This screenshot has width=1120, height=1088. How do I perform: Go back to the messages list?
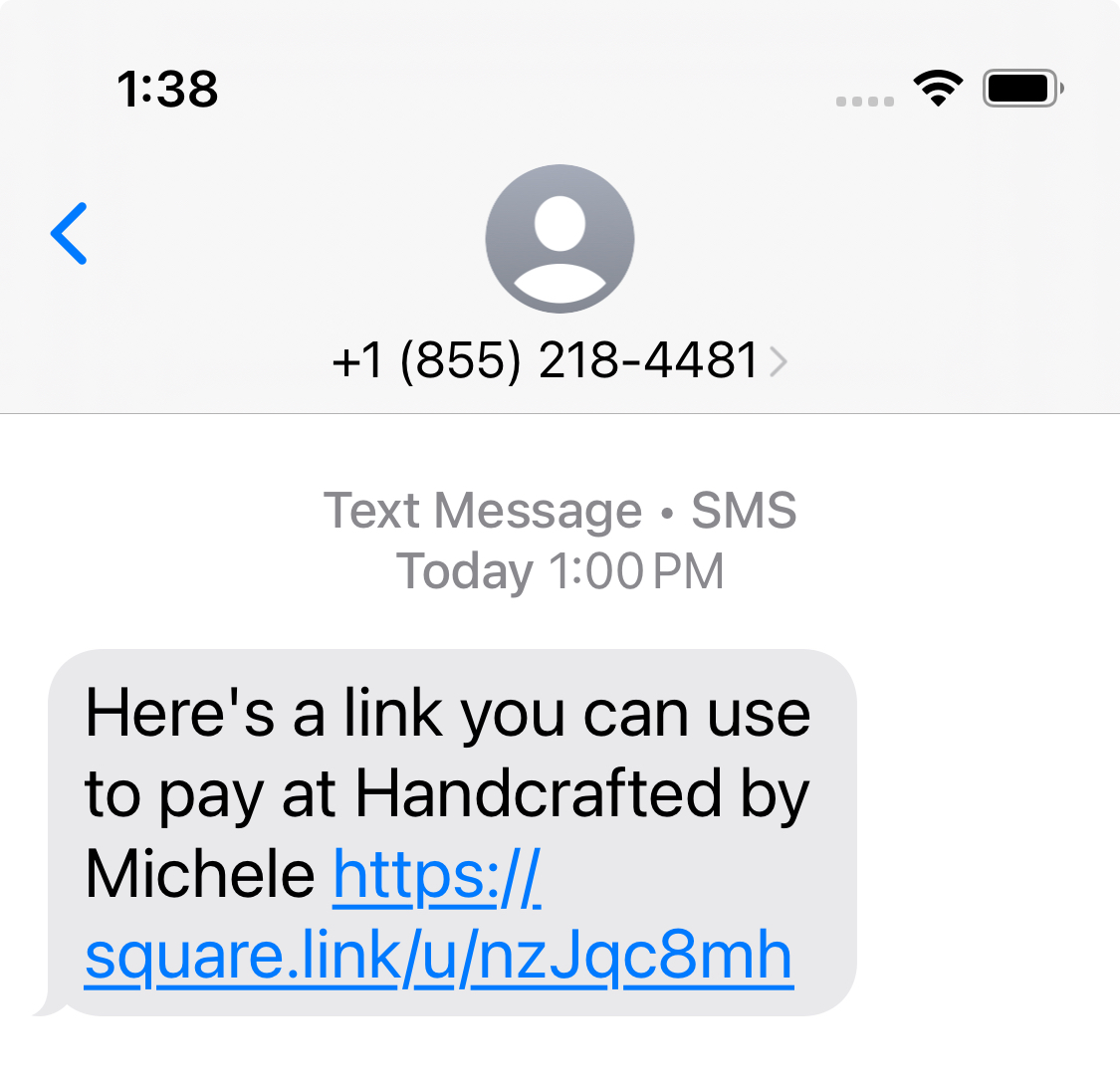coord(70,234)
